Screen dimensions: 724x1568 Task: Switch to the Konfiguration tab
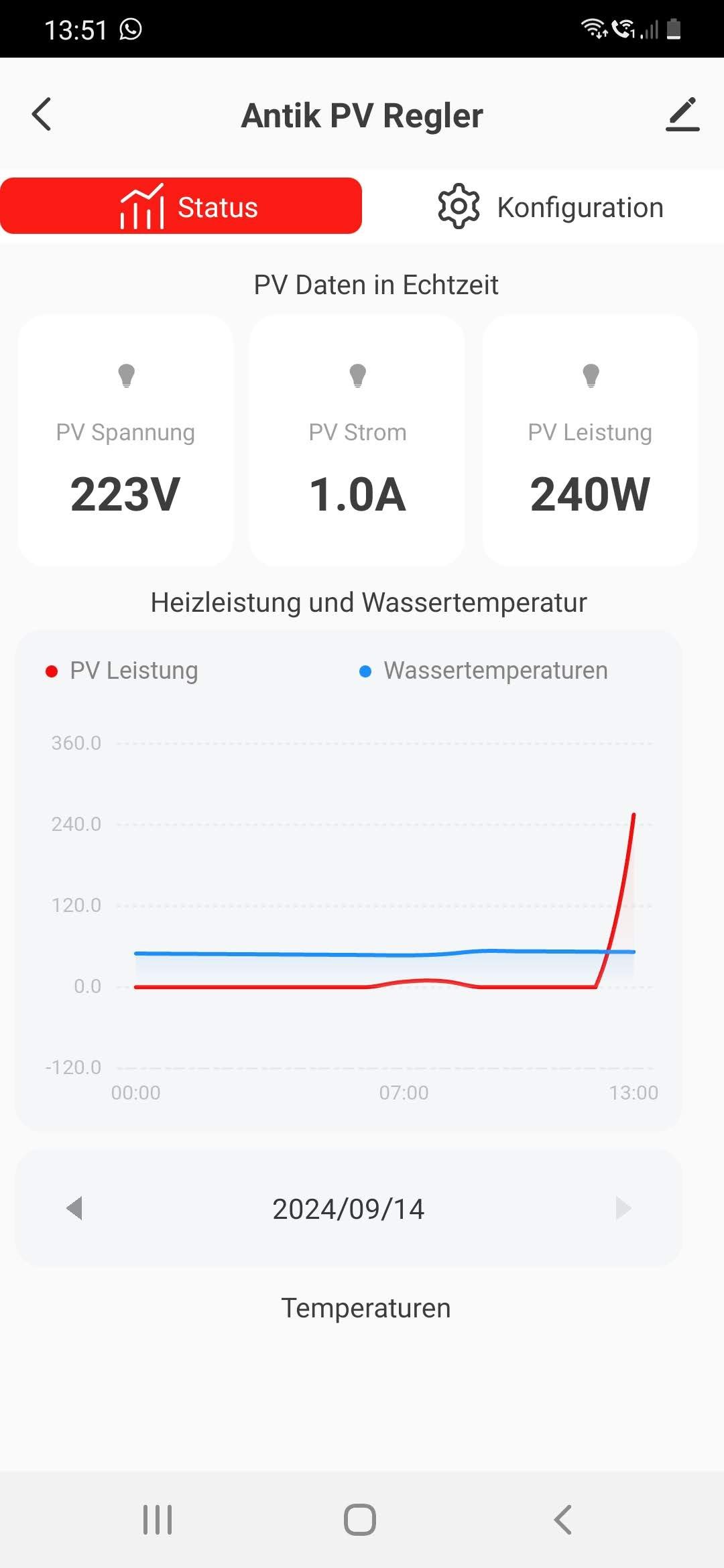point(550,206)
